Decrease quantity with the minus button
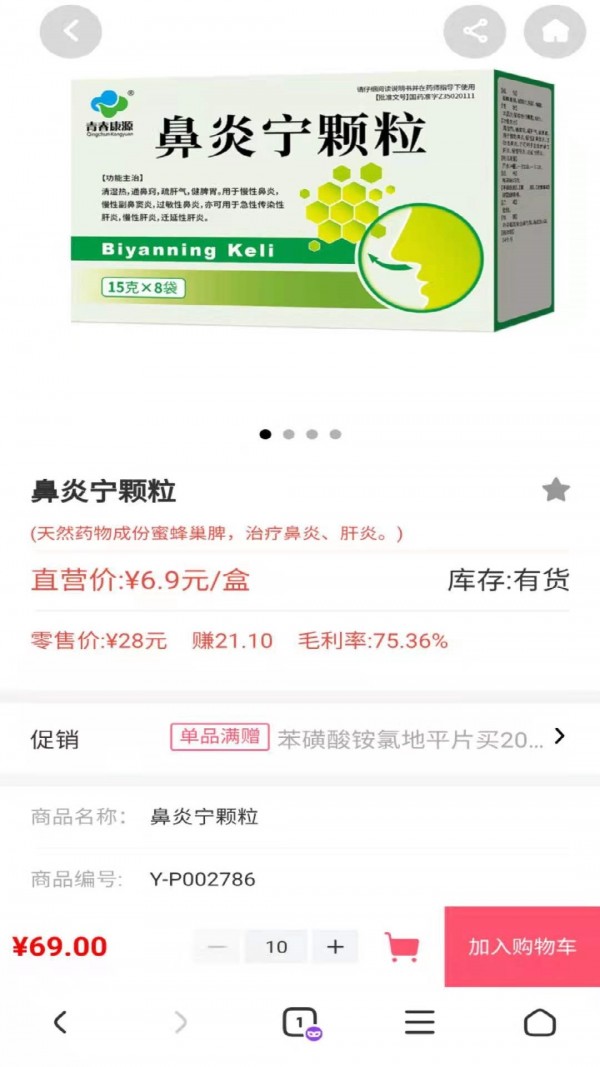600x1067 pixels. click(x=217, y=946)
